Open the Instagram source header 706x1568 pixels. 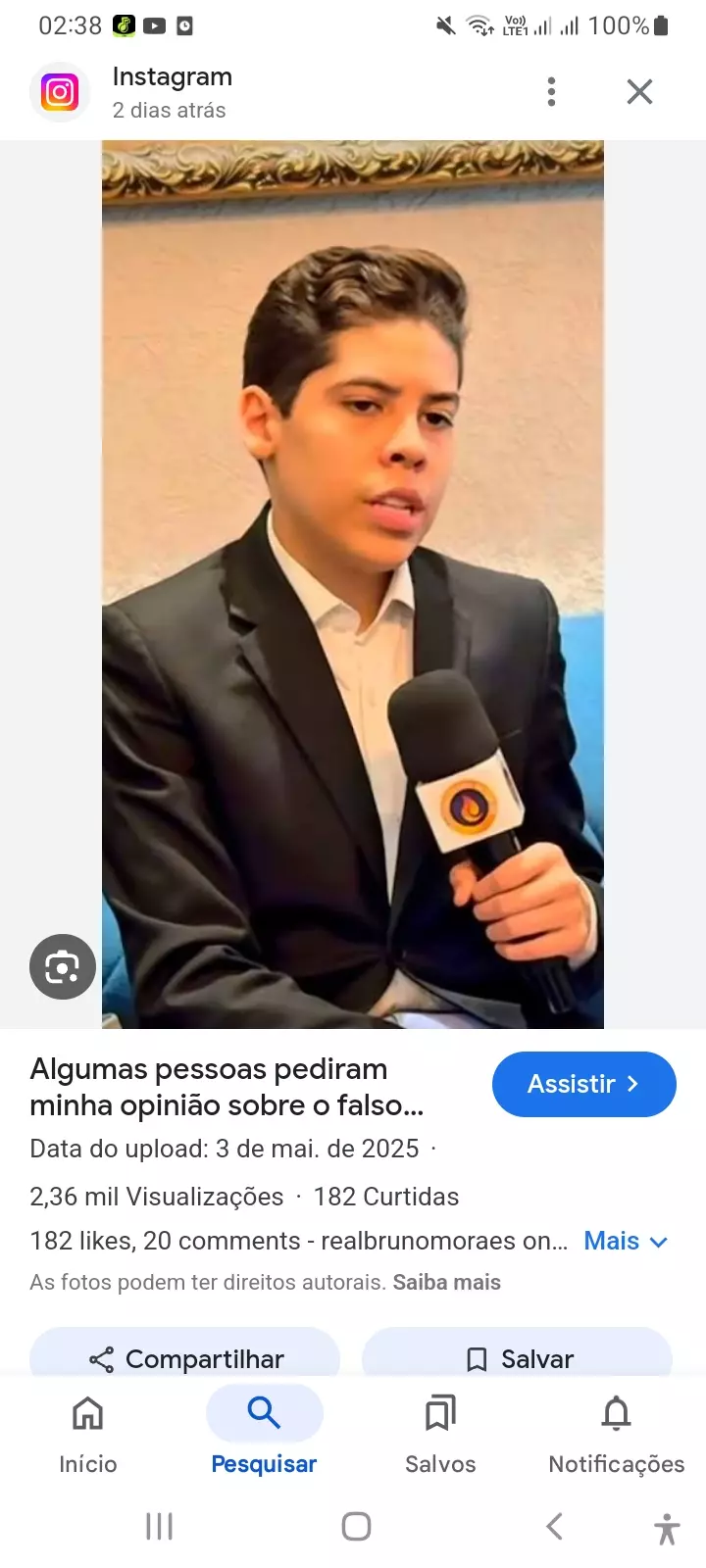(172, 92)
